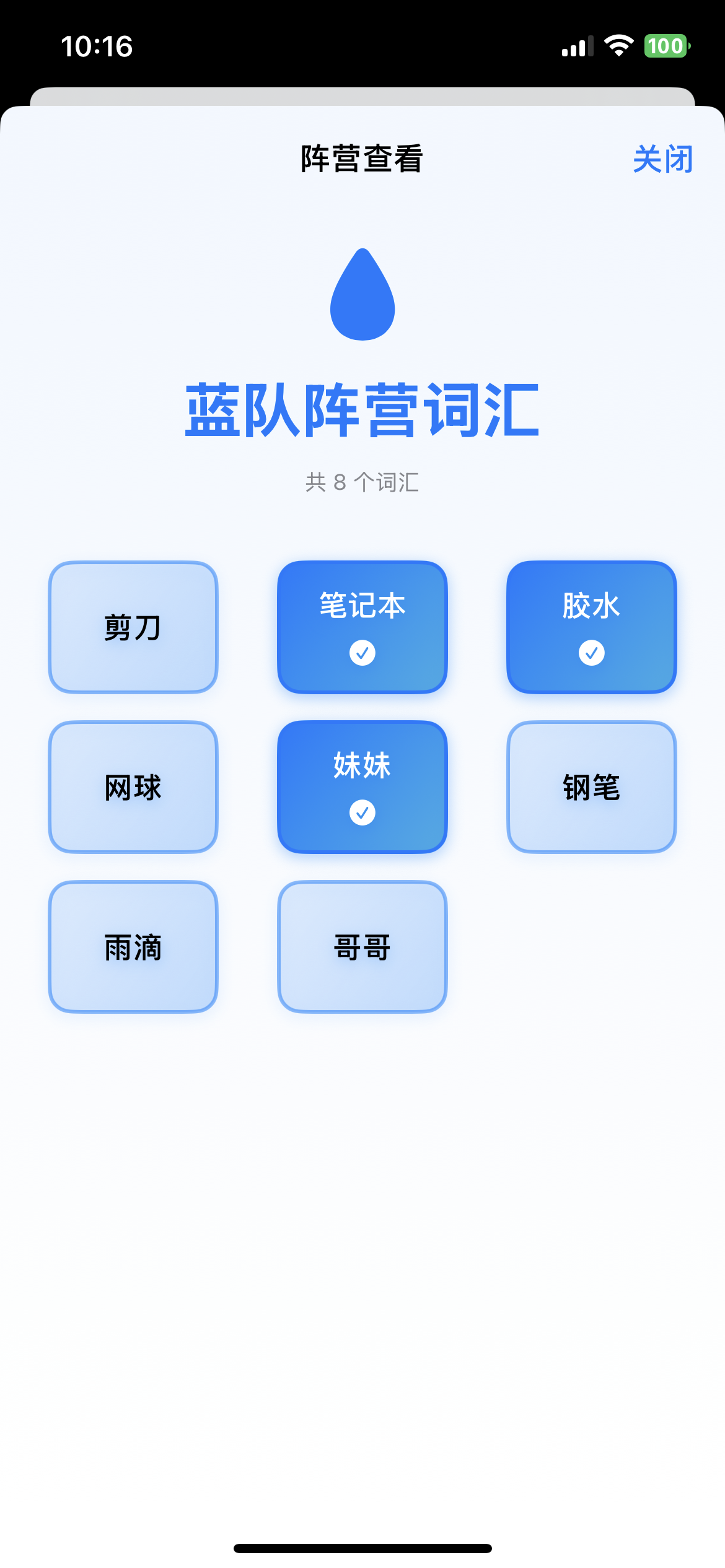
Task: Close the 阵营查看 screen via 关闭
Action: [663, 160]
